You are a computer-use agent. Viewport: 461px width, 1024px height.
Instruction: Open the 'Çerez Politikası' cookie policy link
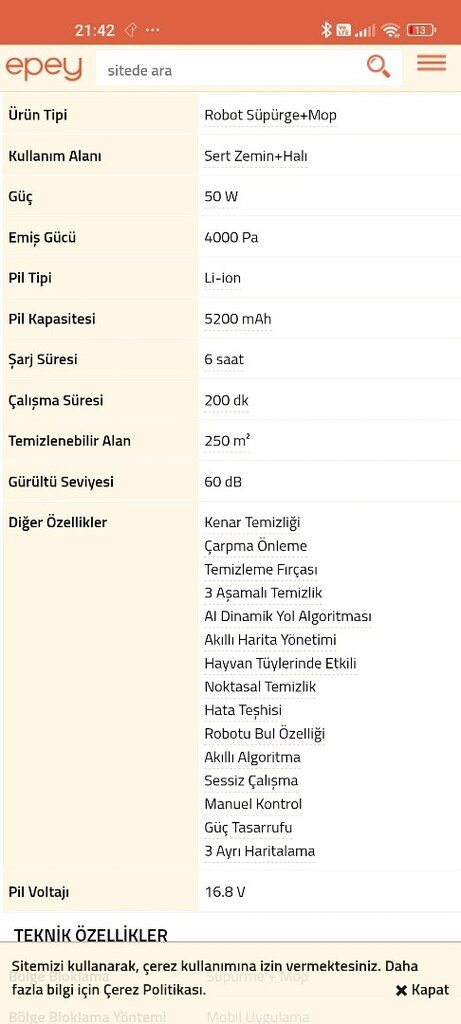click(151, 990)
